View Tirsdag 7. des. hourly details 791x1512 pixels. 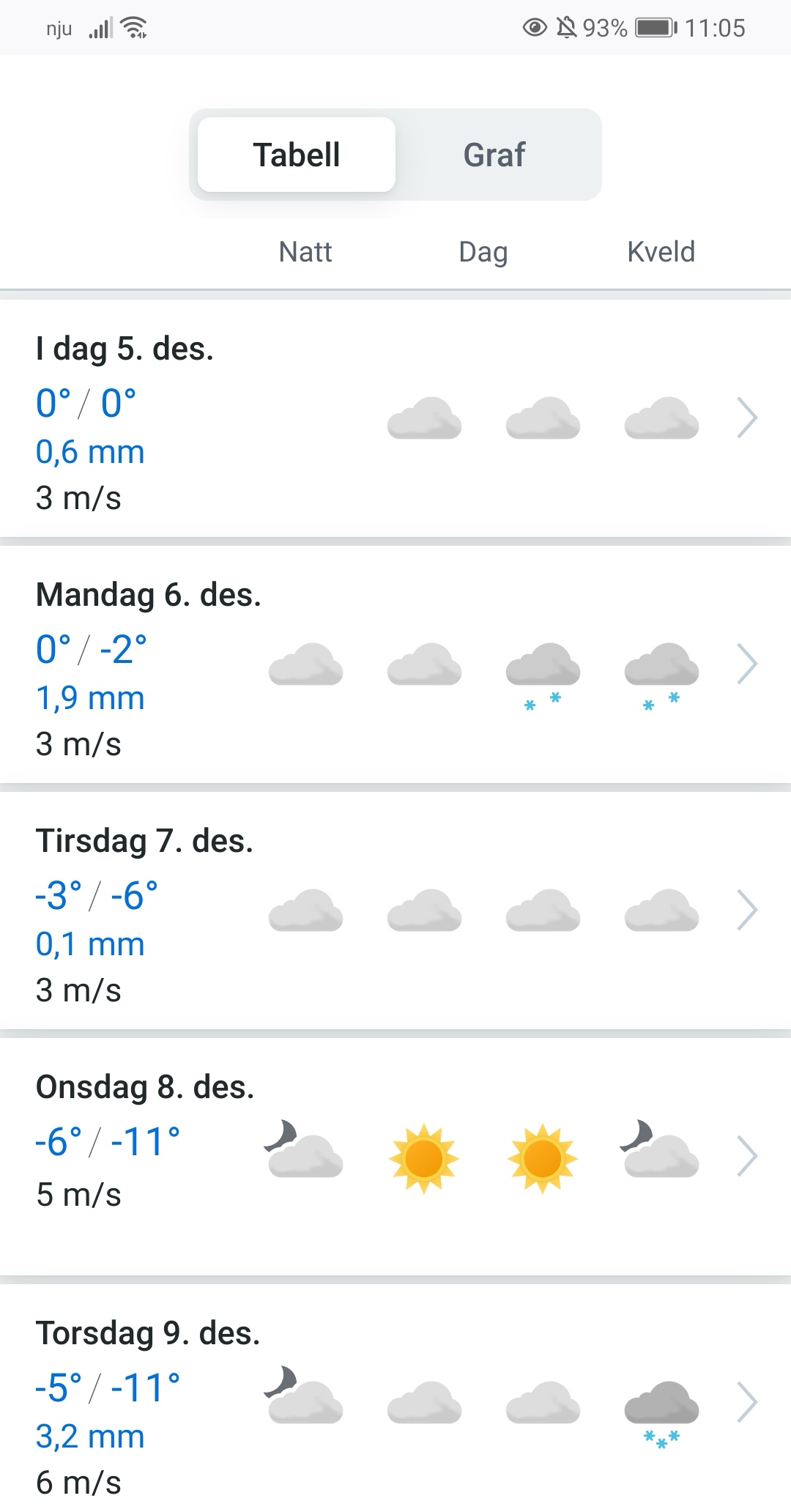click(x=746, y=911)
